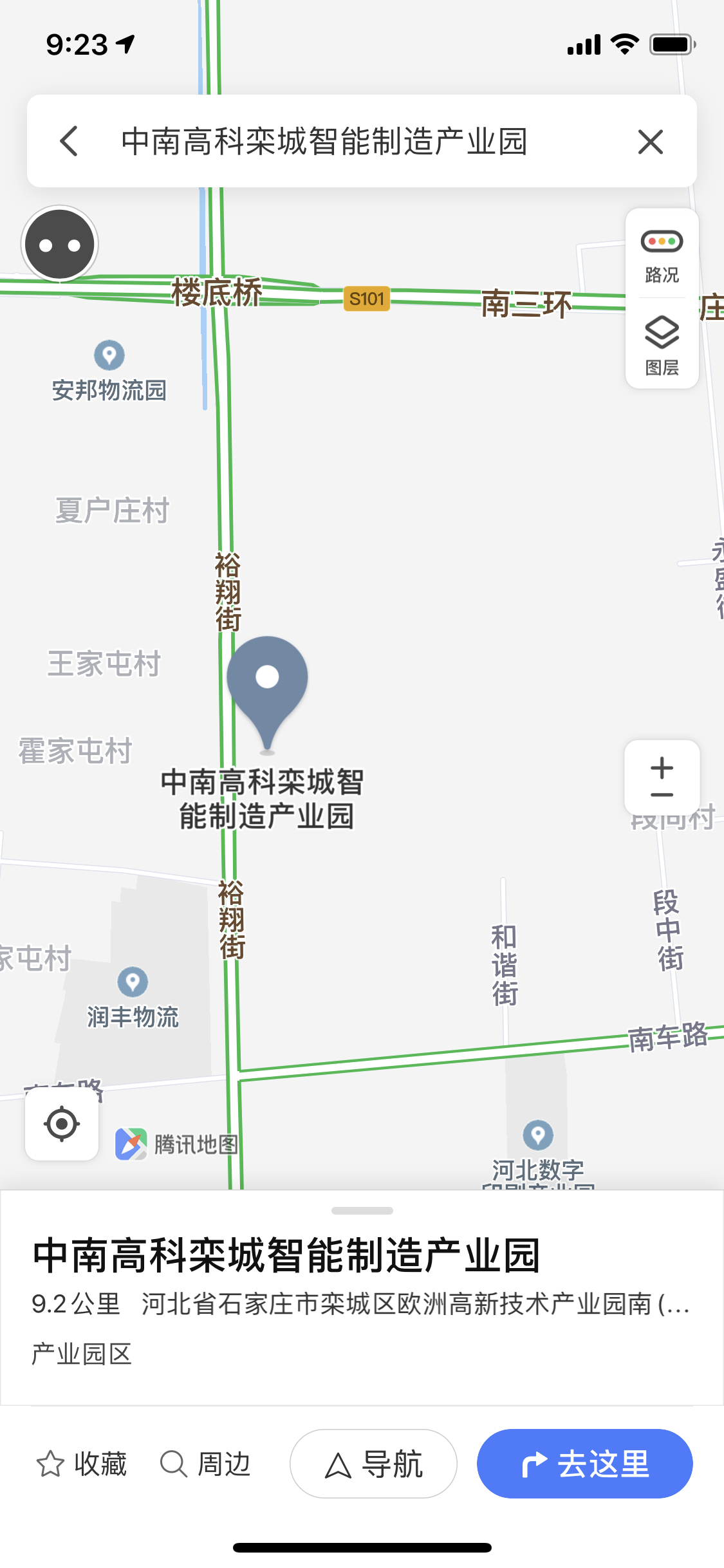Select the 润丰物流 map marker
Viewport: 724px width, 1568px height.
pos(133,982)
